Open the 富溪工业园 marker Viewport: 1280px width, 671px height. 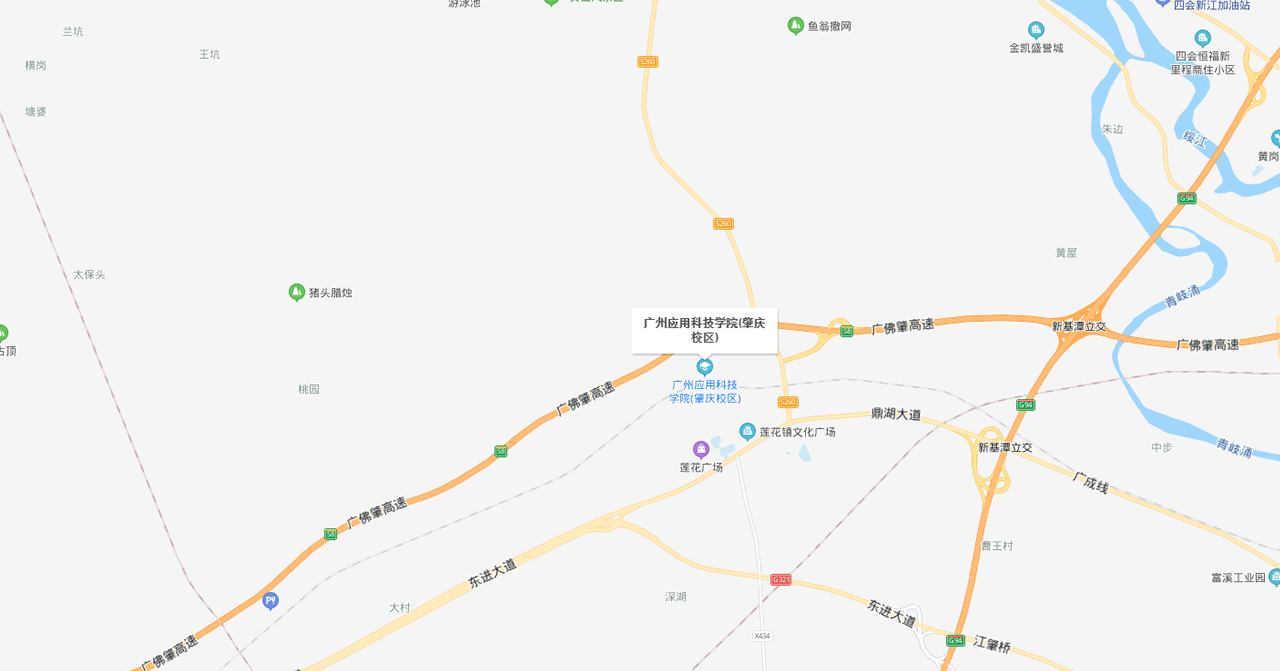pyautogui.click(x=1275, y=577)
